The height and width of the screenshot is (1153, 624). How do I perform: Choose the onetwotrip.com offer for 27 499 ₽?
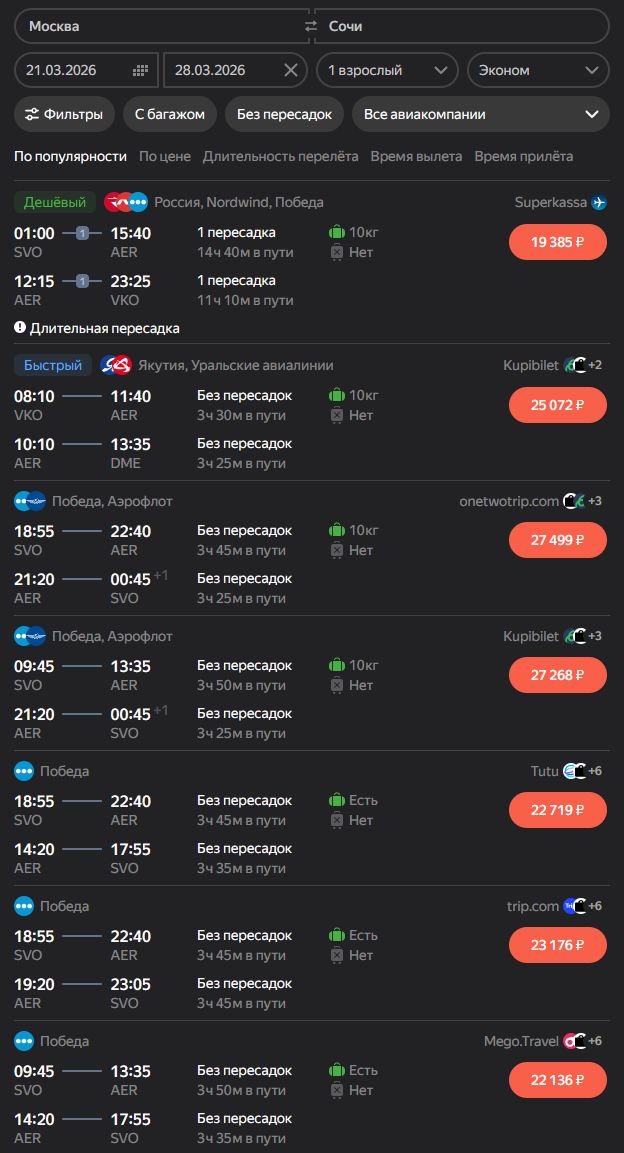coord(557,540)
